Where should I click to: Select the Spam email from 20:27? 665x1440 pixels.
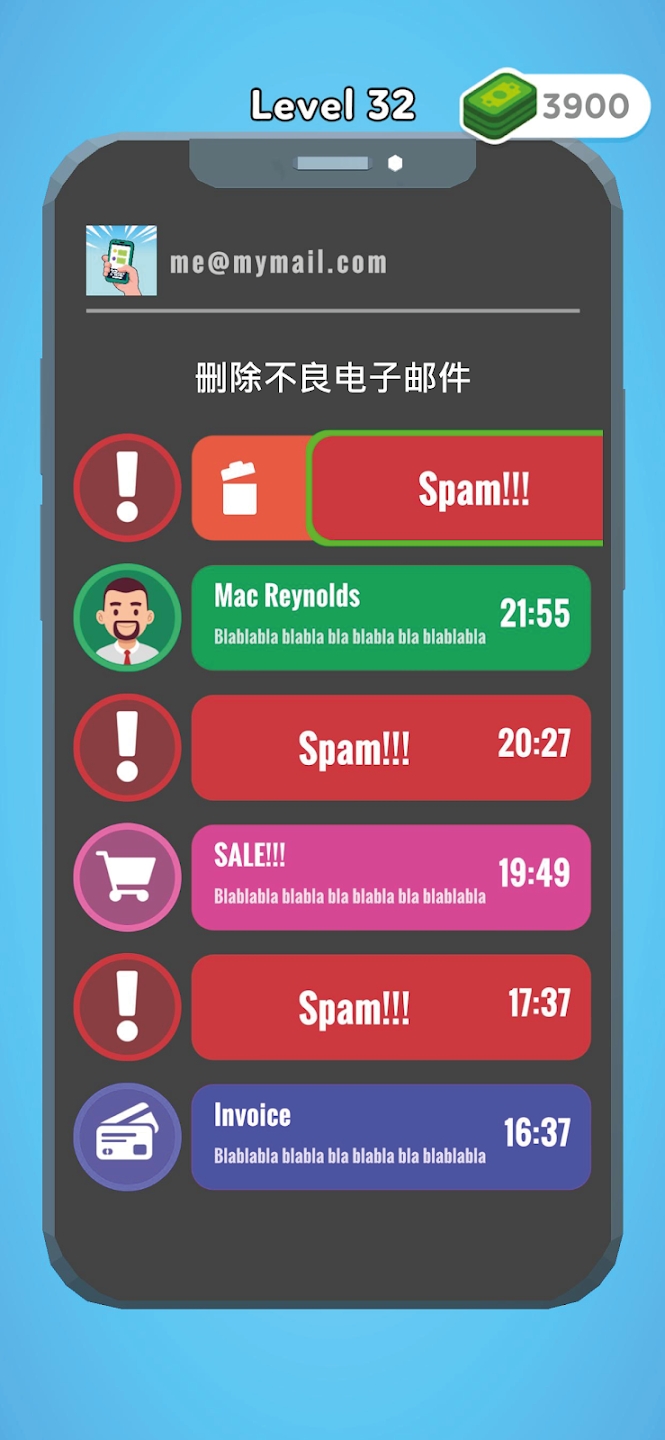coord(390,747)
